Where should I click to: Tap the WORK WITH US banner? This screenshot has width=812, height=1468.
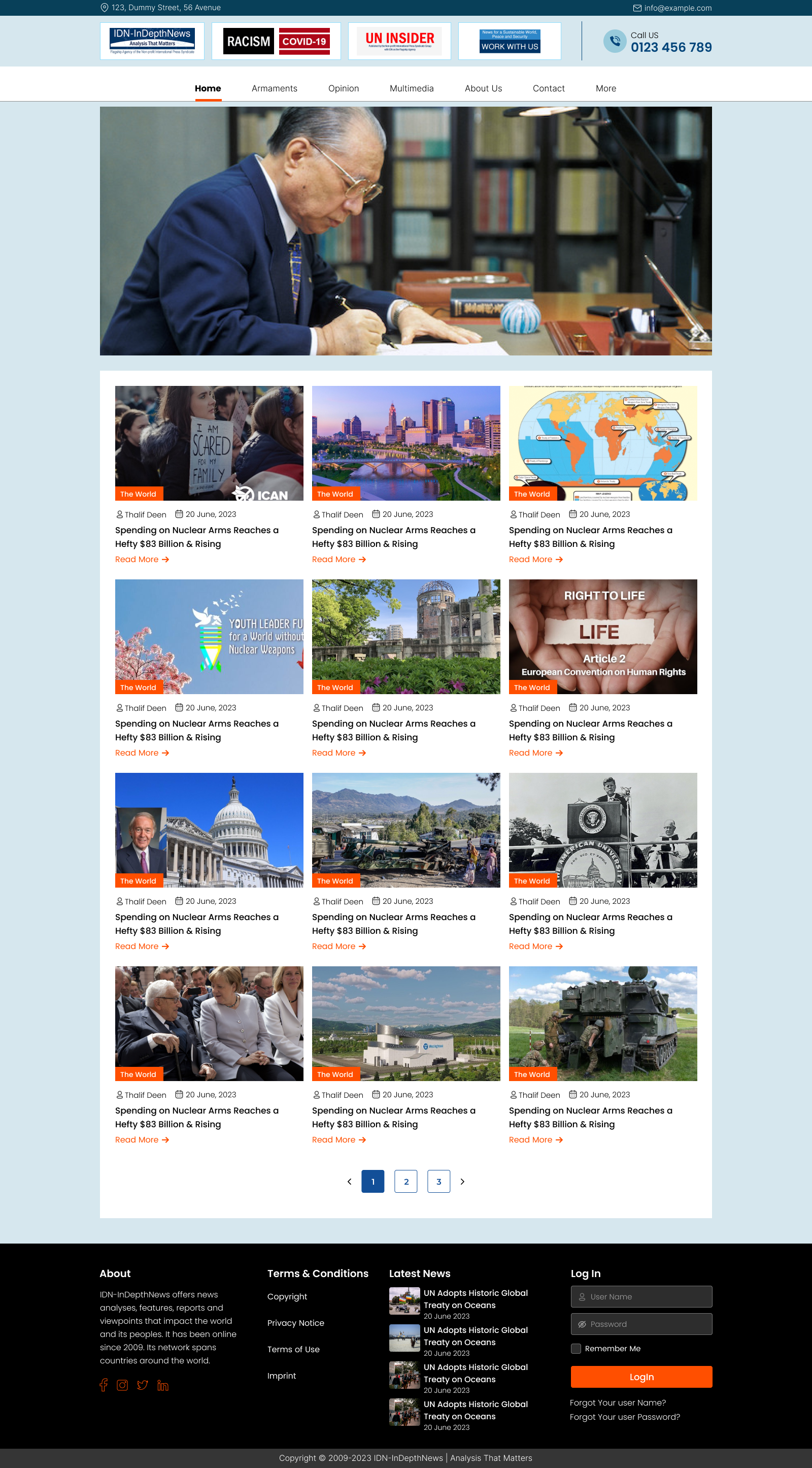[x=509, y=41]
